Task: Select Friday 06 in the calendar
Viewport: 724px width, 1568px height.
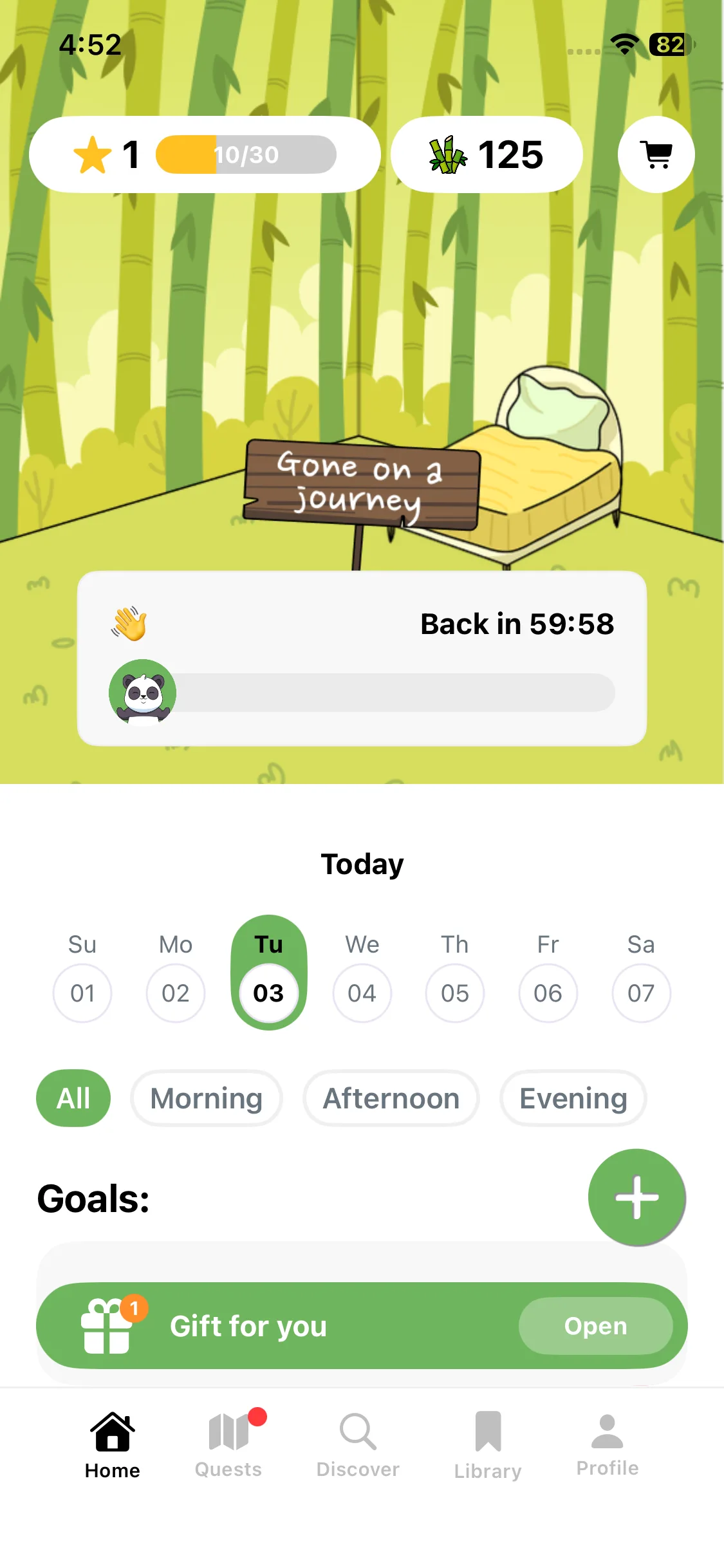Action: tap(548, 992)
